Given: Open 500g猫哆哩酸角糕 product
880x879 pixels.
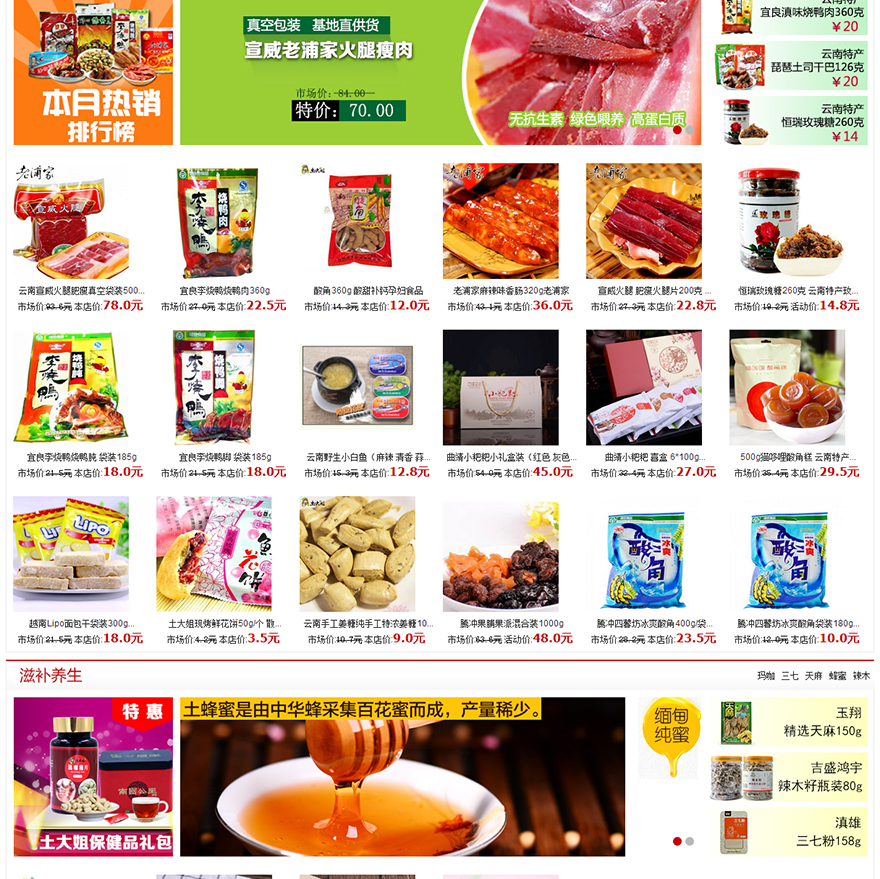Looking at the screenshot, I should pyautogui.click(x=787, y=388).
